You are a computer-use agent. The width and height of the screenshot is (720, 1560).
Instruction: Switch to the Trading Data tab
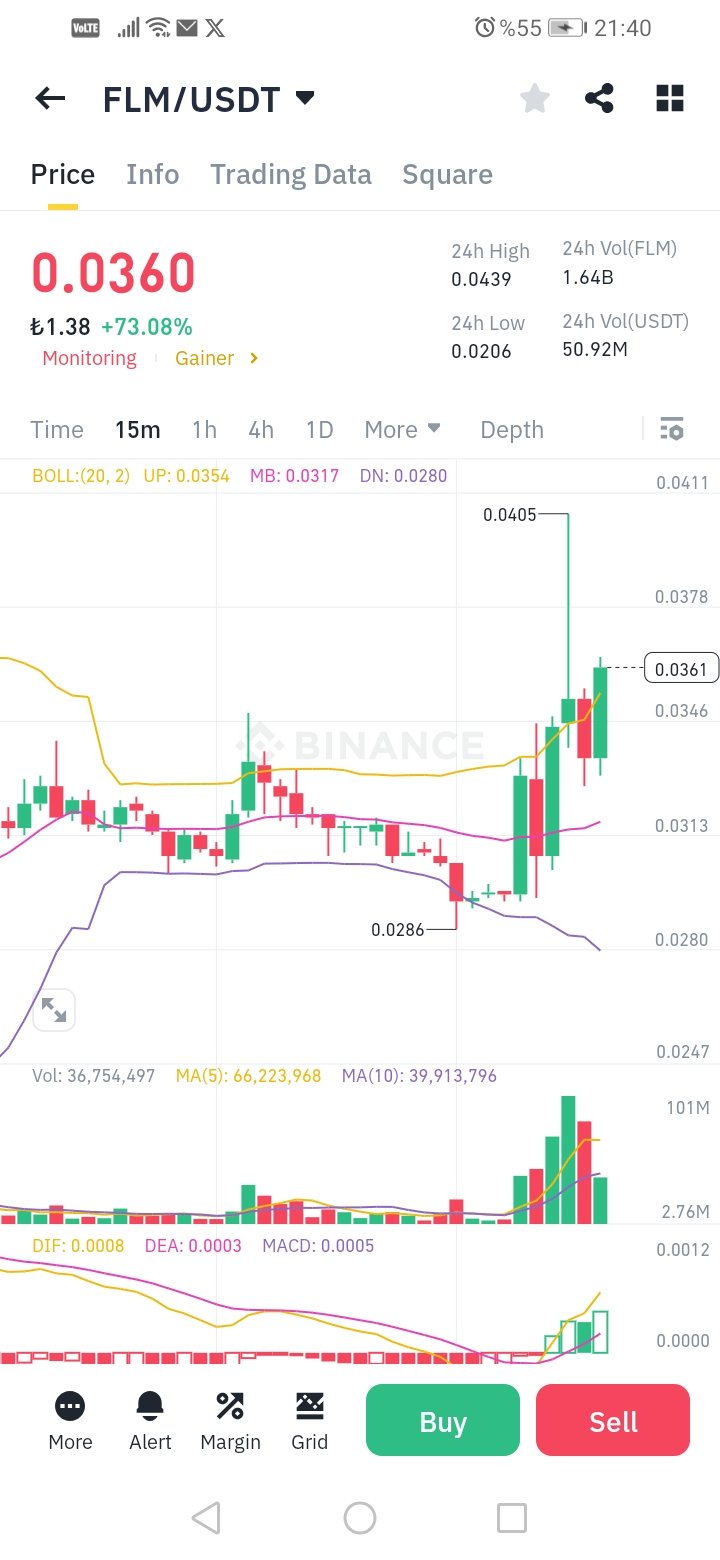point(290,175)
